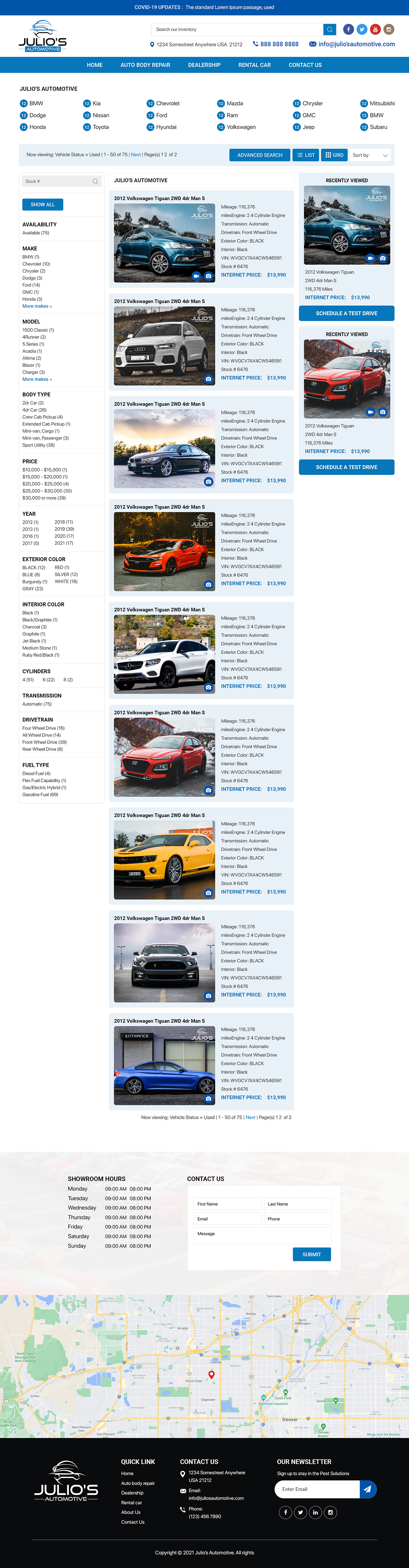Send the newsletter signup with the paper-plane button
The image size is (409, 1568).
(368, 1490)
